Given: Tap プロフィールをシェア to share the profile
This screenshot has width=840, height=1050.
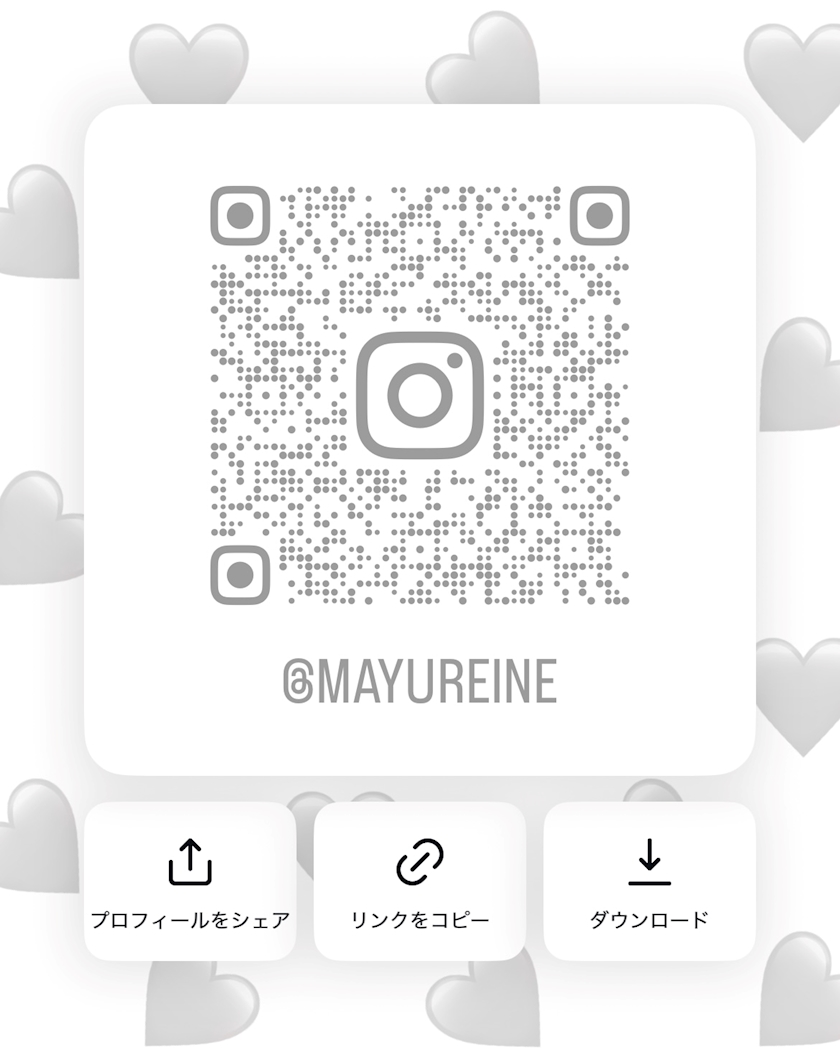Looking at the screenshot, I should coord(190,881).
